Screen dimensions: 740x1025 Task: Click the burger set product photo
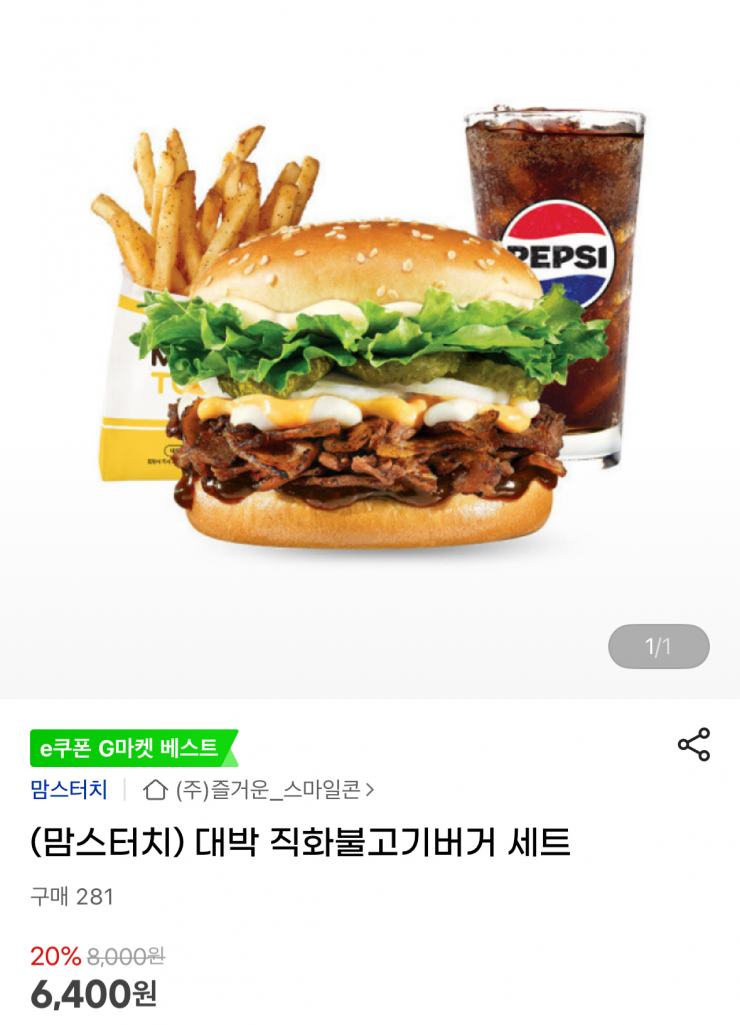point(370,350)
